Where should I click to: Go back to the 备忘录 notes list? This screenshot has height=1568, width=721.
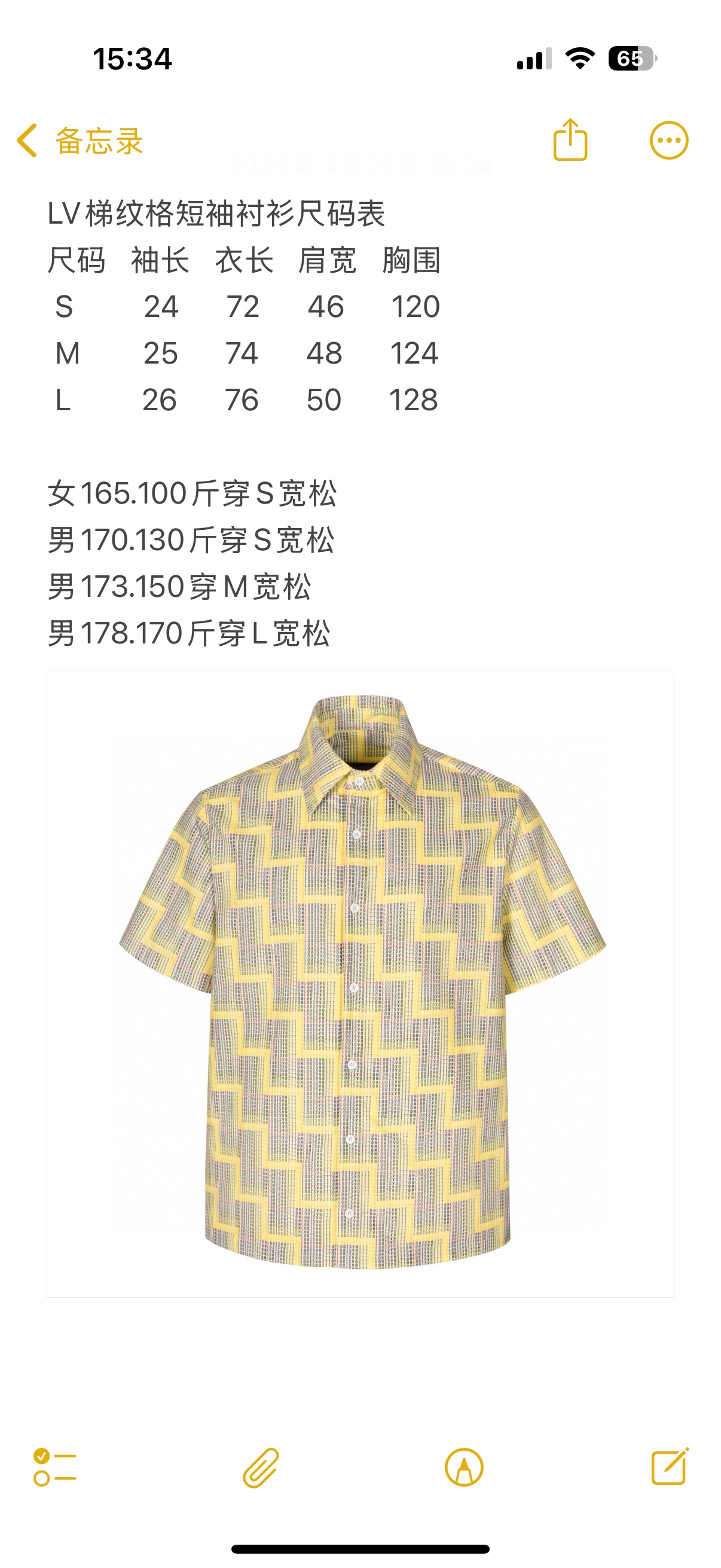point(79,141)
